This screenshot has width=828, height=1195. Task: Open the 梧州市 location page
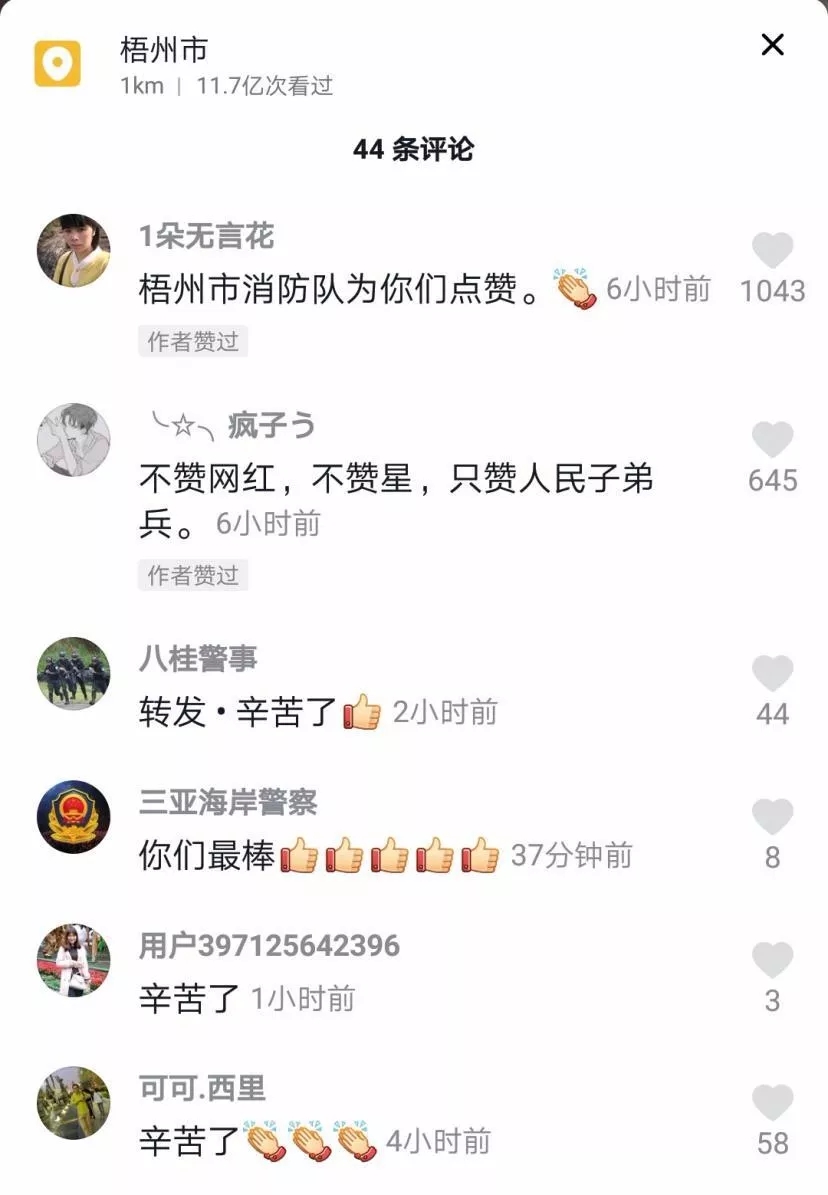coord(164,50)
